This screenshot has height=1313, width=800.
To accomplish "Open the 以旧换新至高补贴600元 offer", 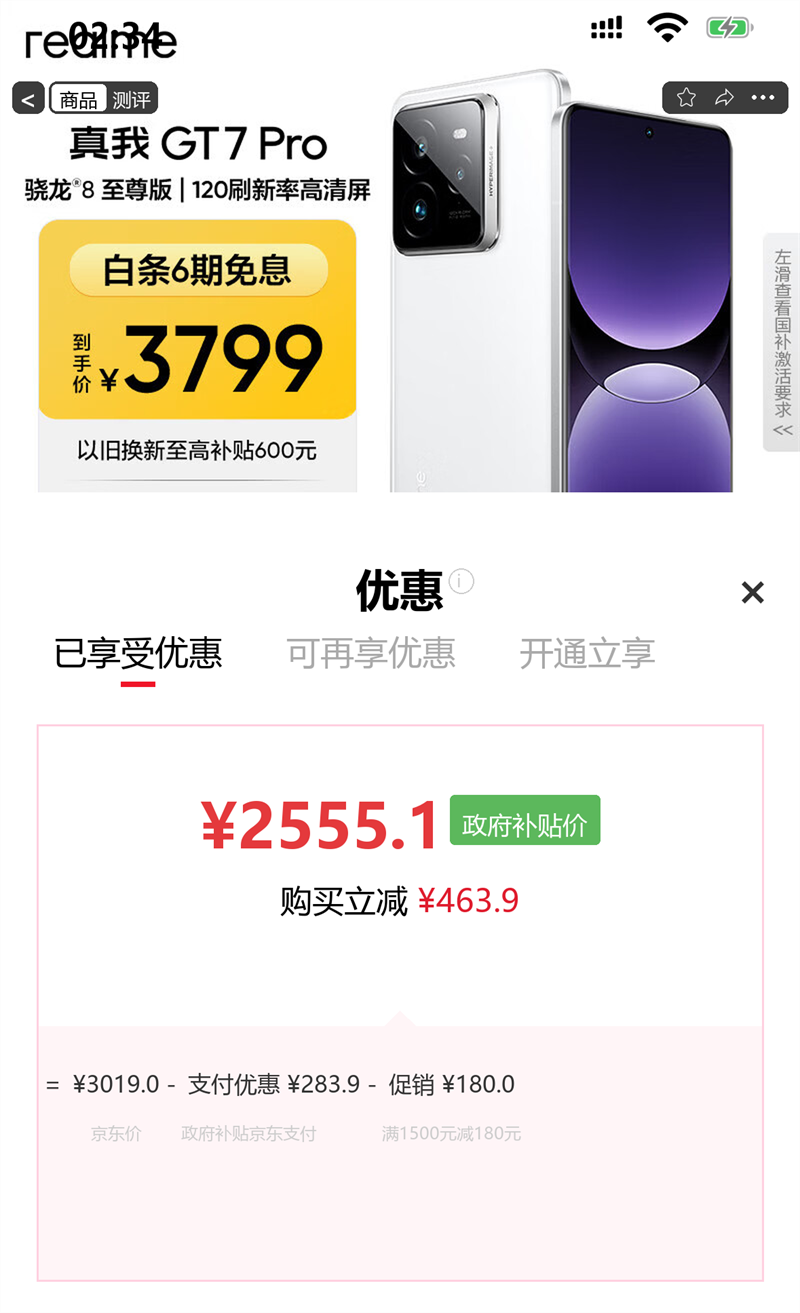I will 196,452.
